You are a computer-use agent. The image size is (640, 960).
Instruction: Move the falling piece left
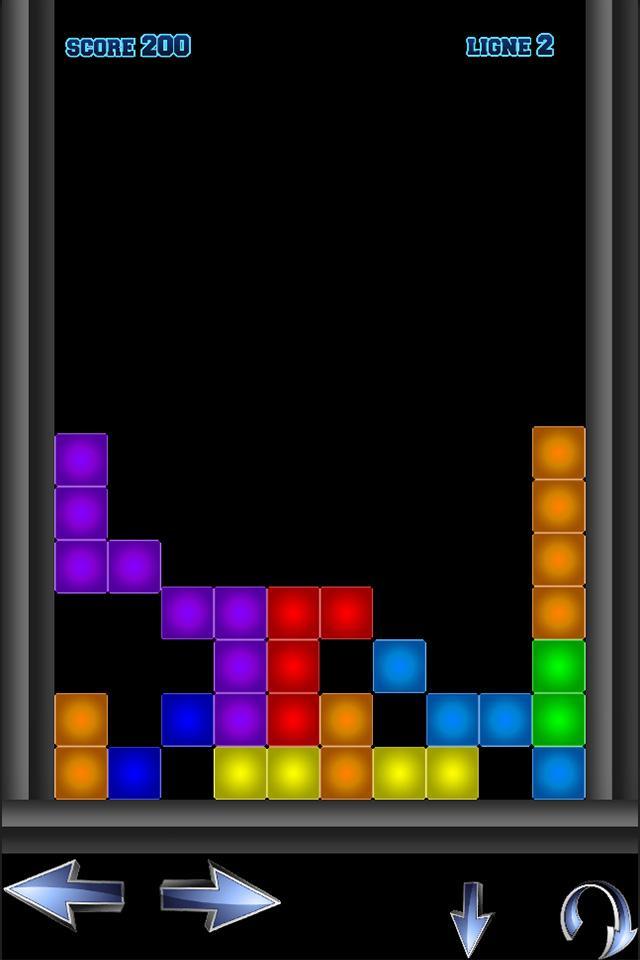point(64,895)
